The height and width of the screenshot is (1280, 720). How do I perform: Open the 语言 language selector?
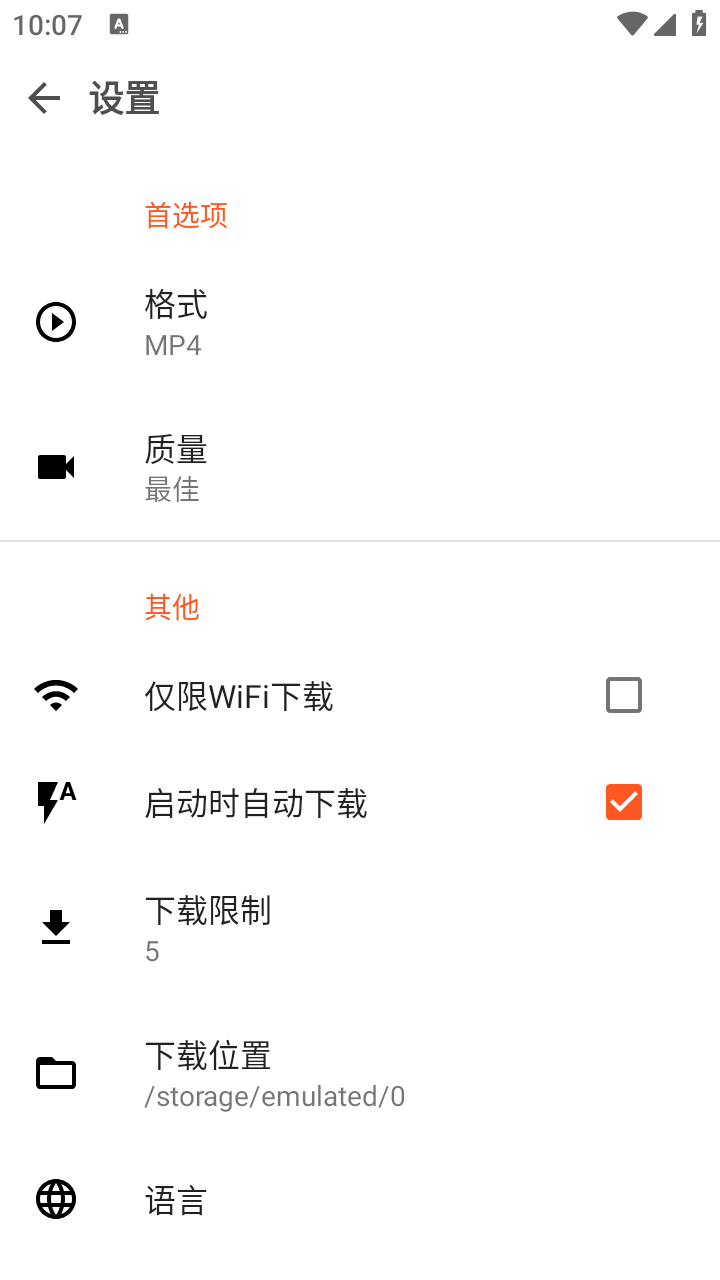(x=300, y=1199)
